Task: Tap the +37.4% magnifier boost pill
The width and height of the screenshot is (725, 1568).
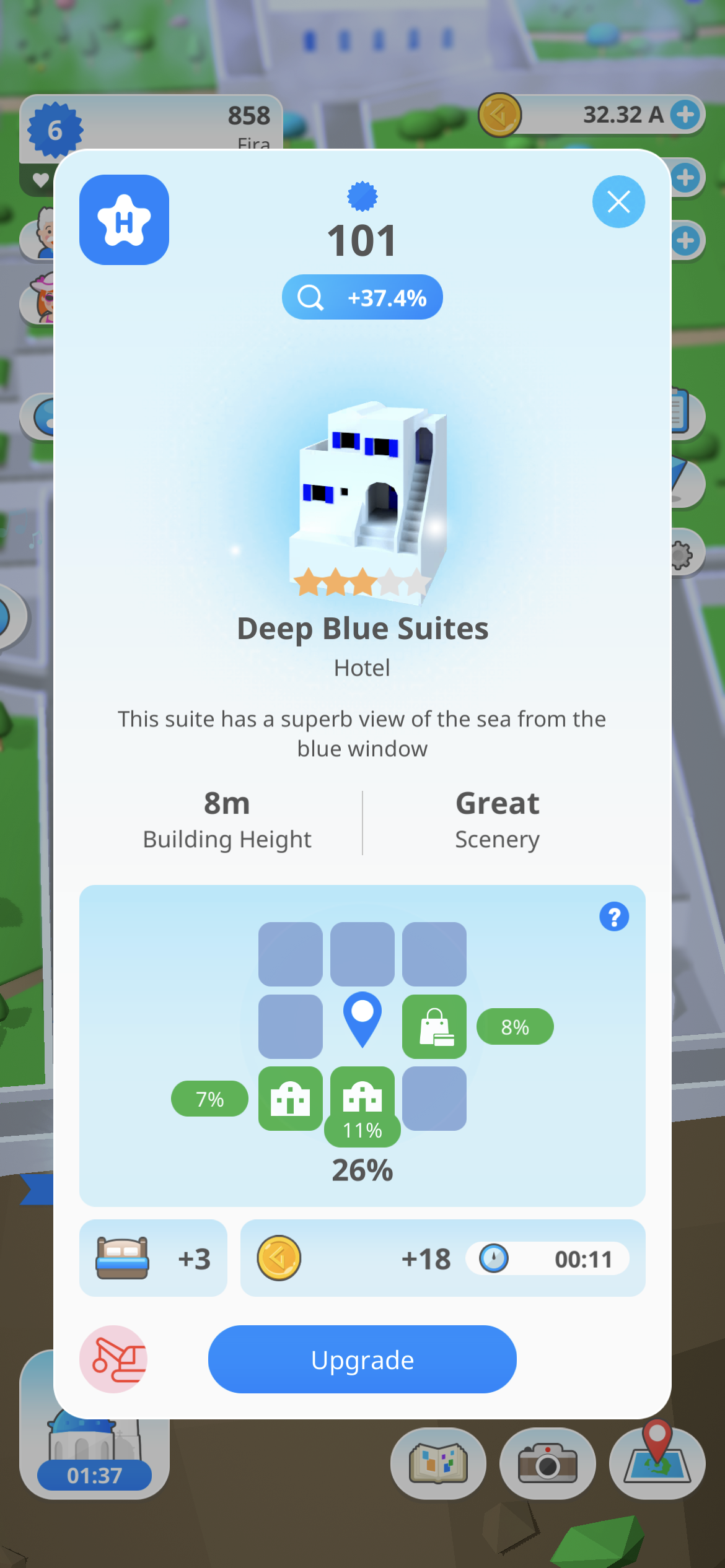Action: click(x=362, y=298)
